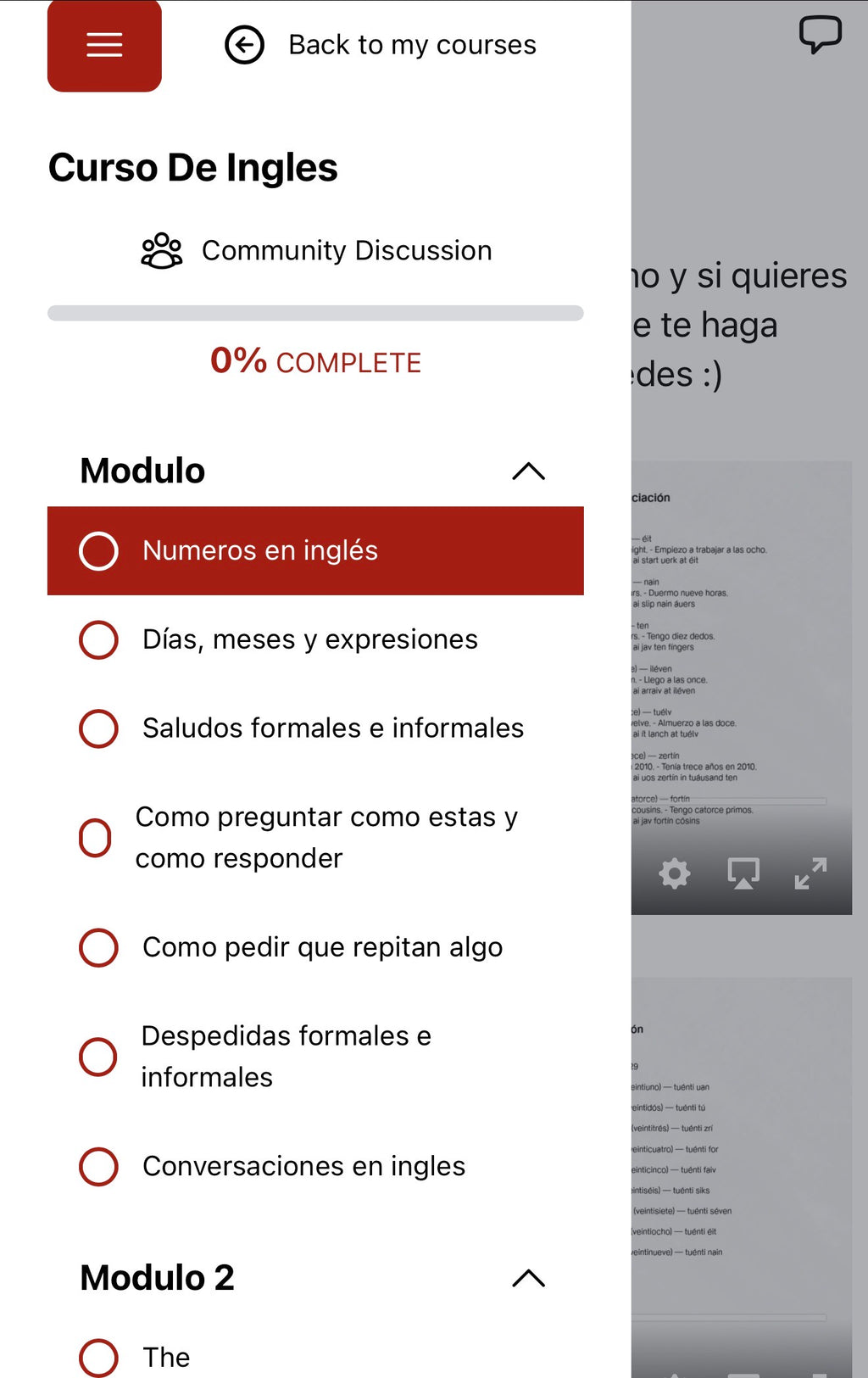Open the Community Discussion page
Image resolution: width=868 pixels, height=1378 pixels.
pos(346,250)
